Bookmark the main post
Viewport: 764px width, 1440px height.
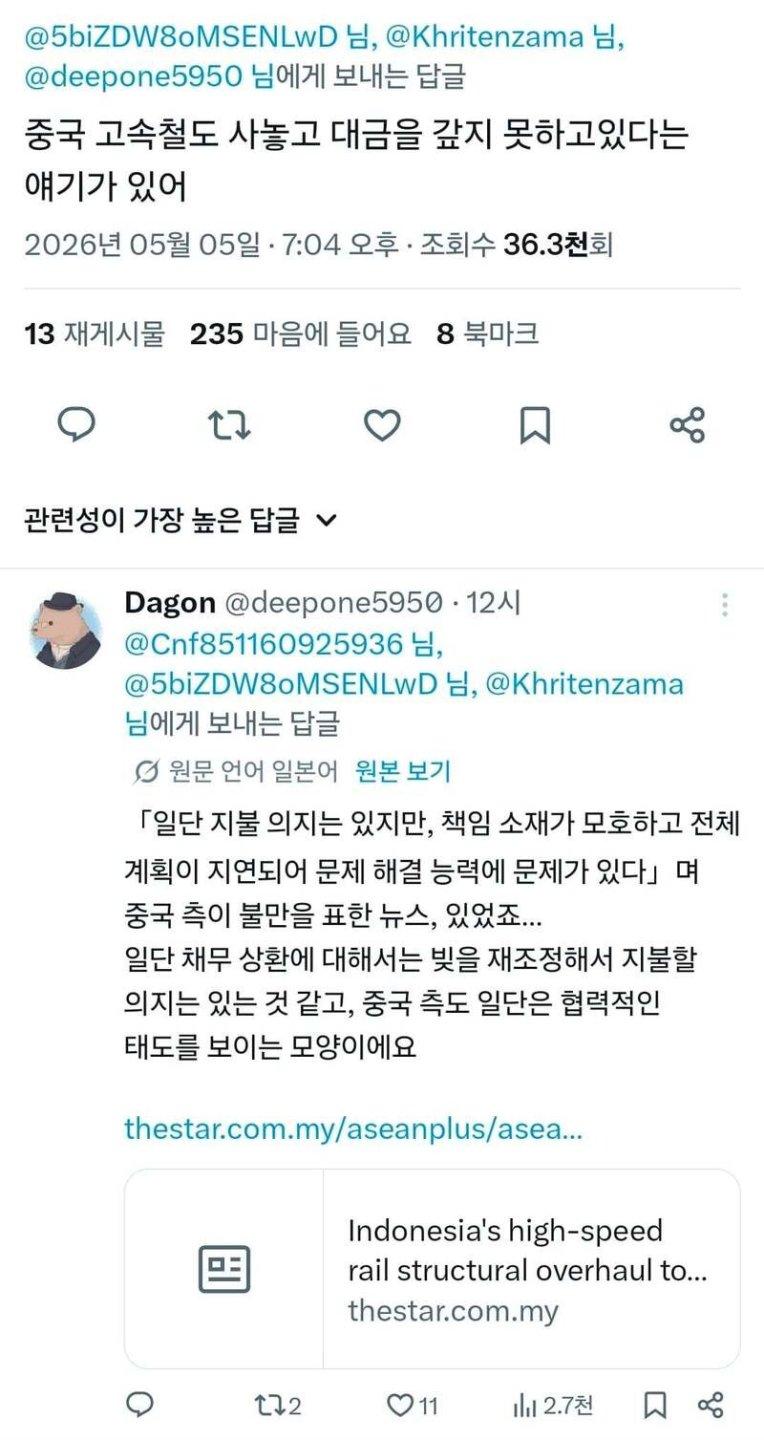point(535,426)
